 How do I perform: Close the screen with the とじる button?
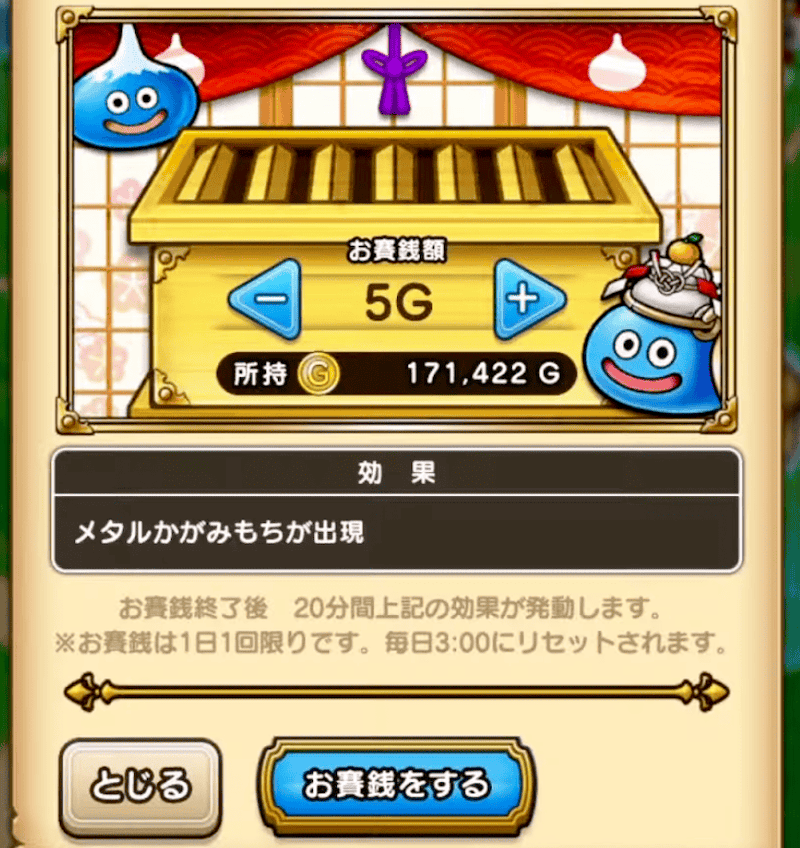pyautogui.click(x=141, y=785)
